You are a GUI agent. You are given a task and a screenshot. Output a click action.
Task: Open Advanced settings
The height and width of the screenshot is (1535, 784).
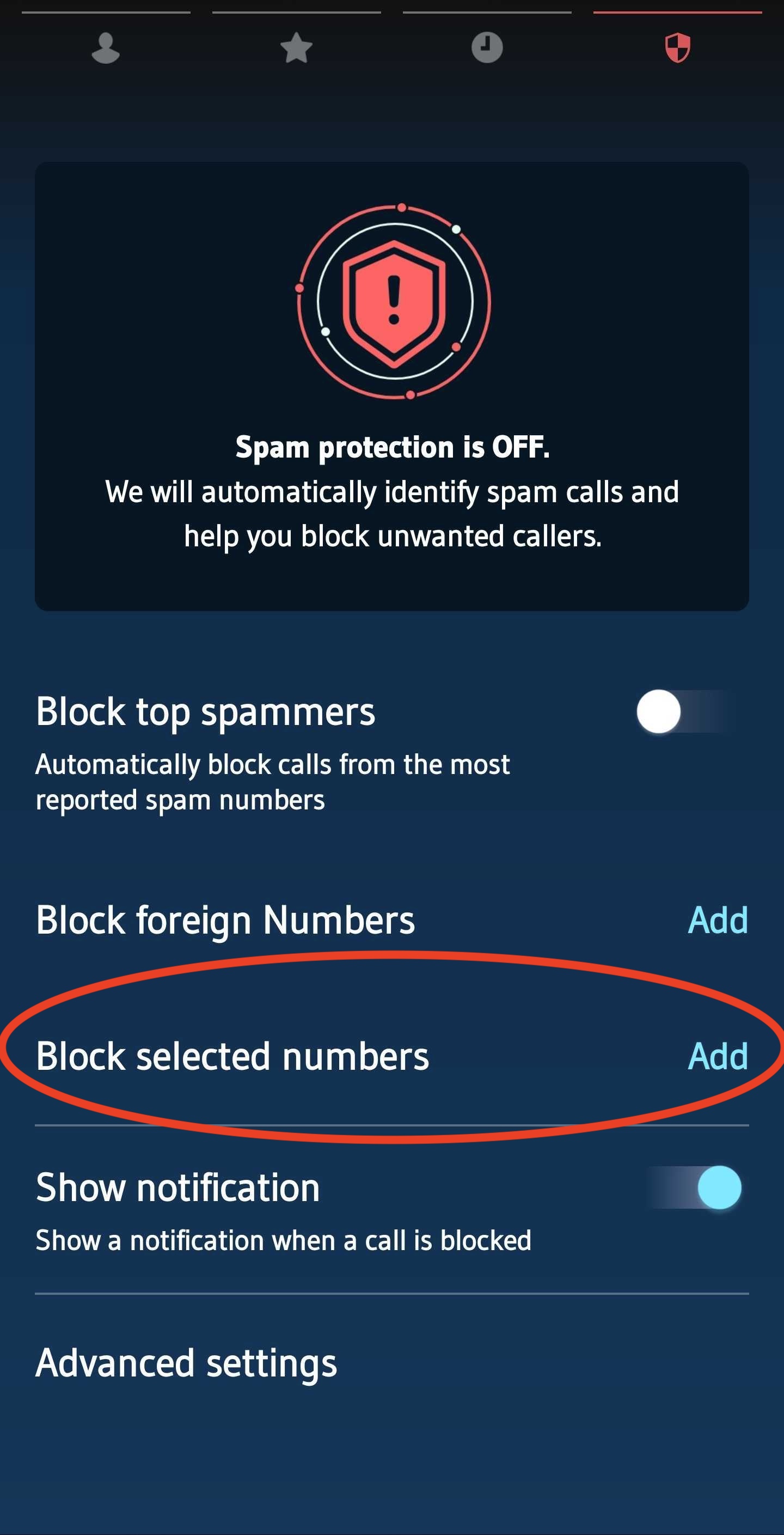(186, 1363)
